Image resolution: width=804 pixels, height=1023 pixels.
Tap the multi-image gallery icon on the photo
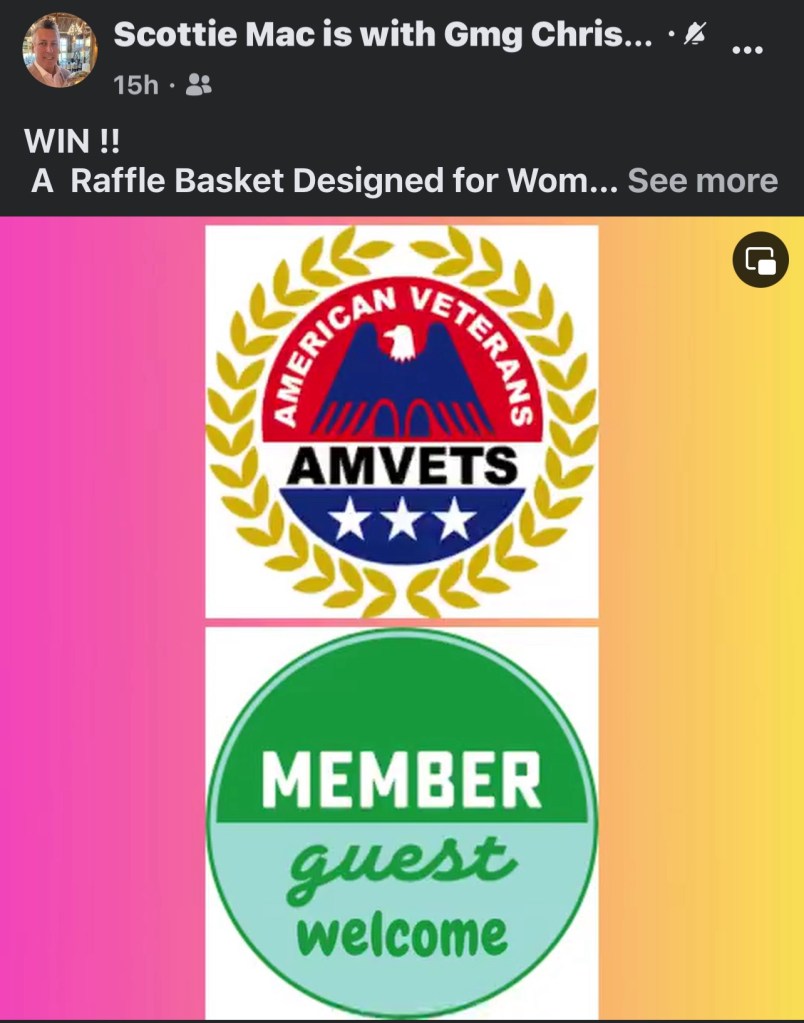760,262
